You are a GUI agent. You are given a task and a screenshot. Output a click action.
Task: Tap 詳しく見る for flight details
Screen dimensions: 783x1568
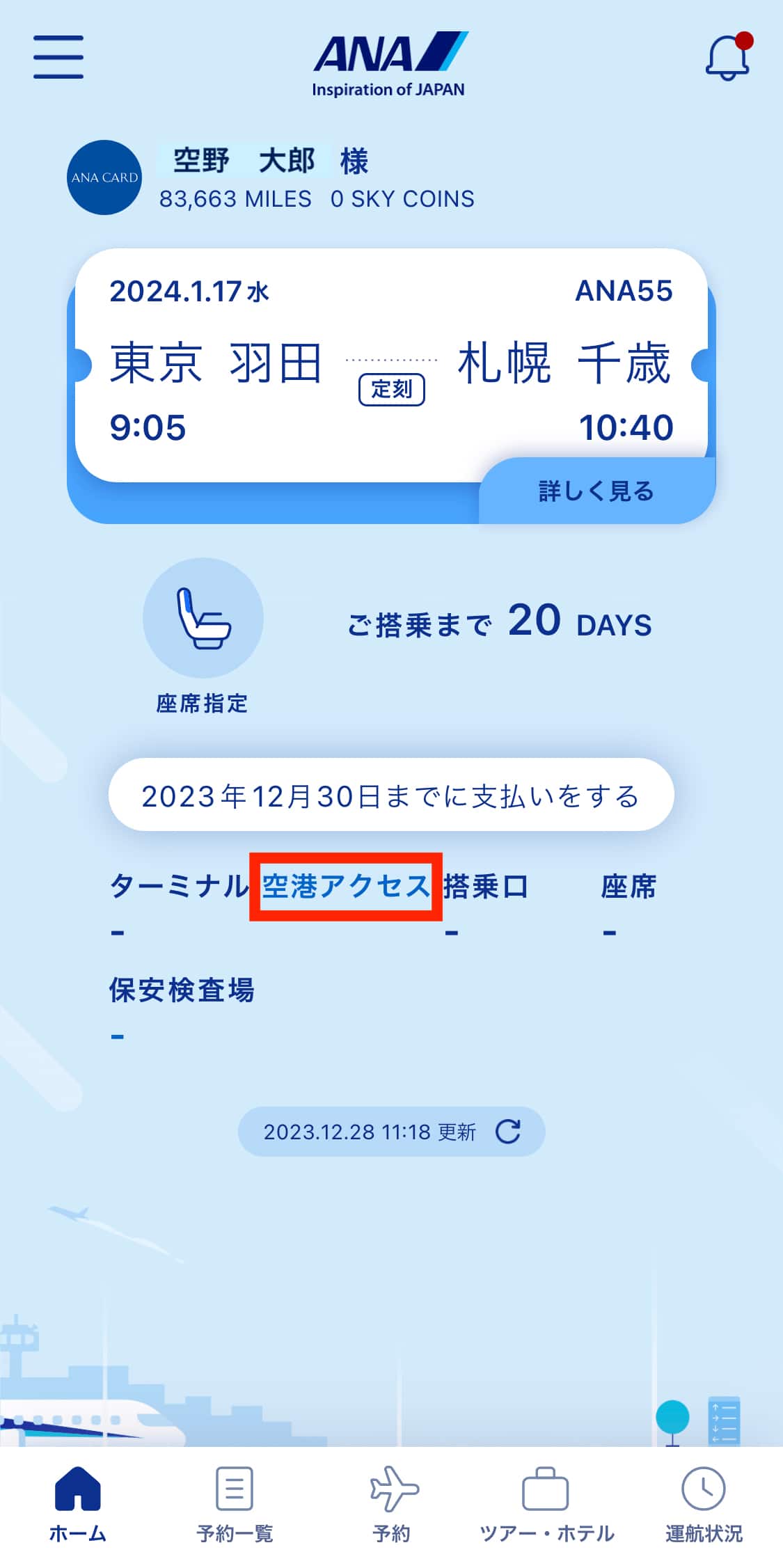(x=596, y=491)
